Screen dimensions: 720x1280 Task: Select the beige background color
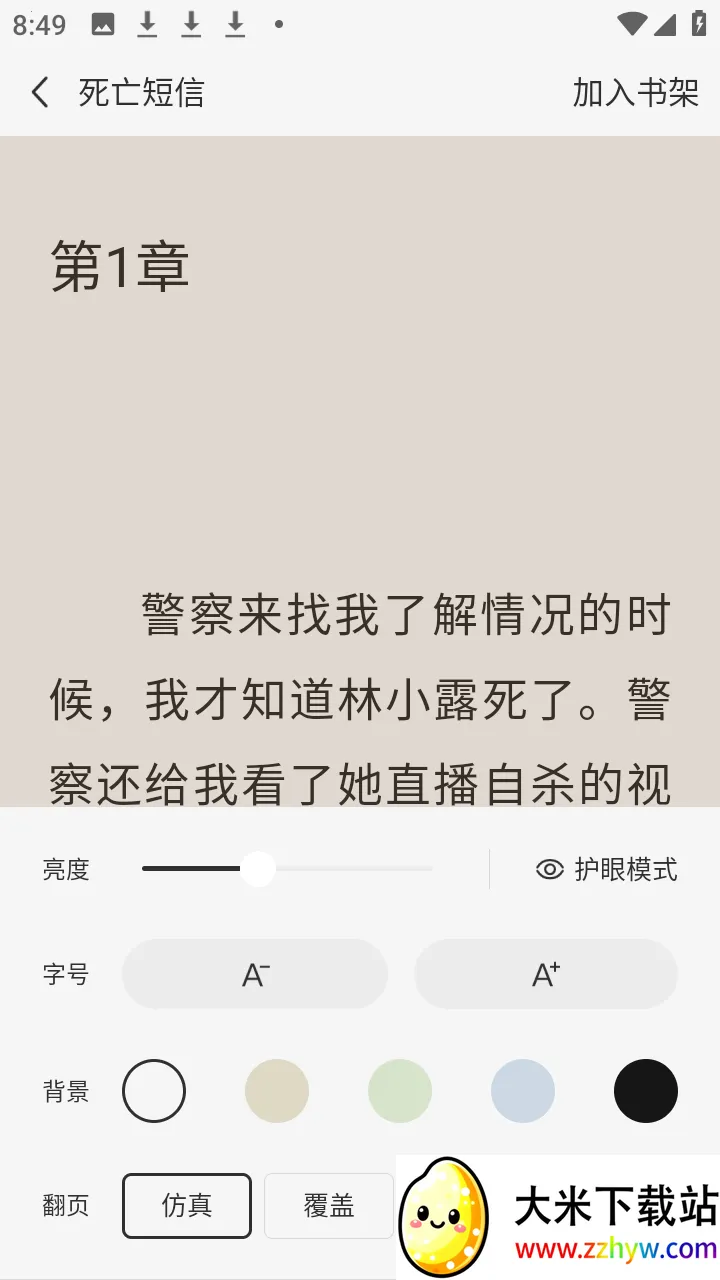point(277,1091)
